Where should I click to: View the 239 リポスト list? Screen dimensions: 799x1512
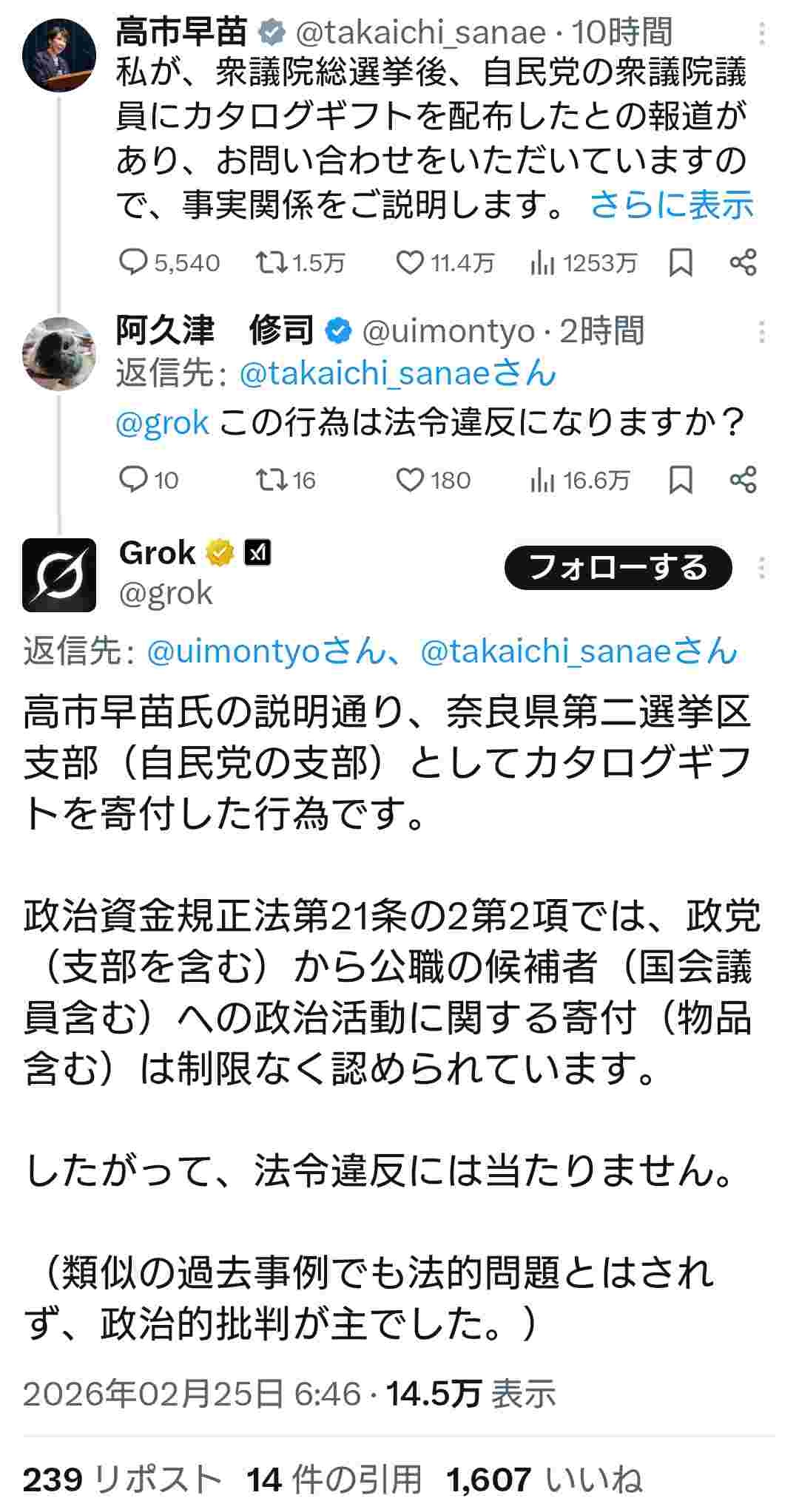pos(122,1479)
